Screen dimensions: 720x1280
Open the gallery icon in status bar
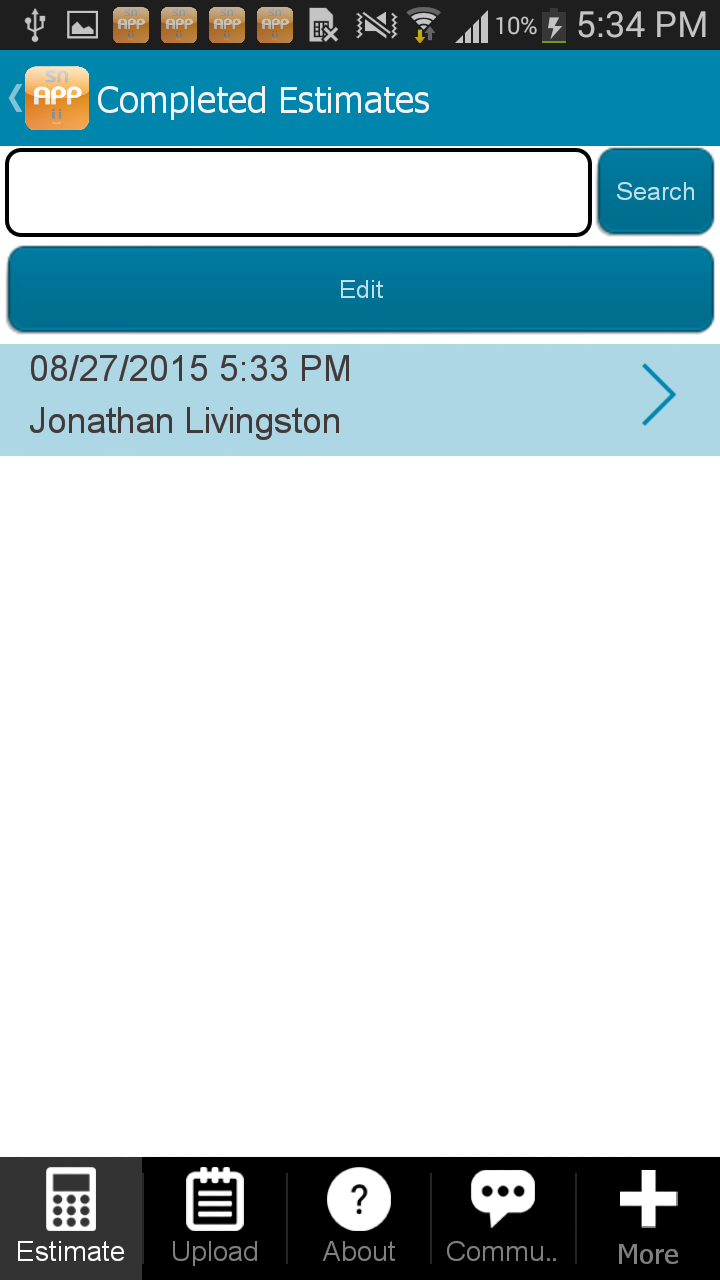pyautogui.click(x=82, y=24)
